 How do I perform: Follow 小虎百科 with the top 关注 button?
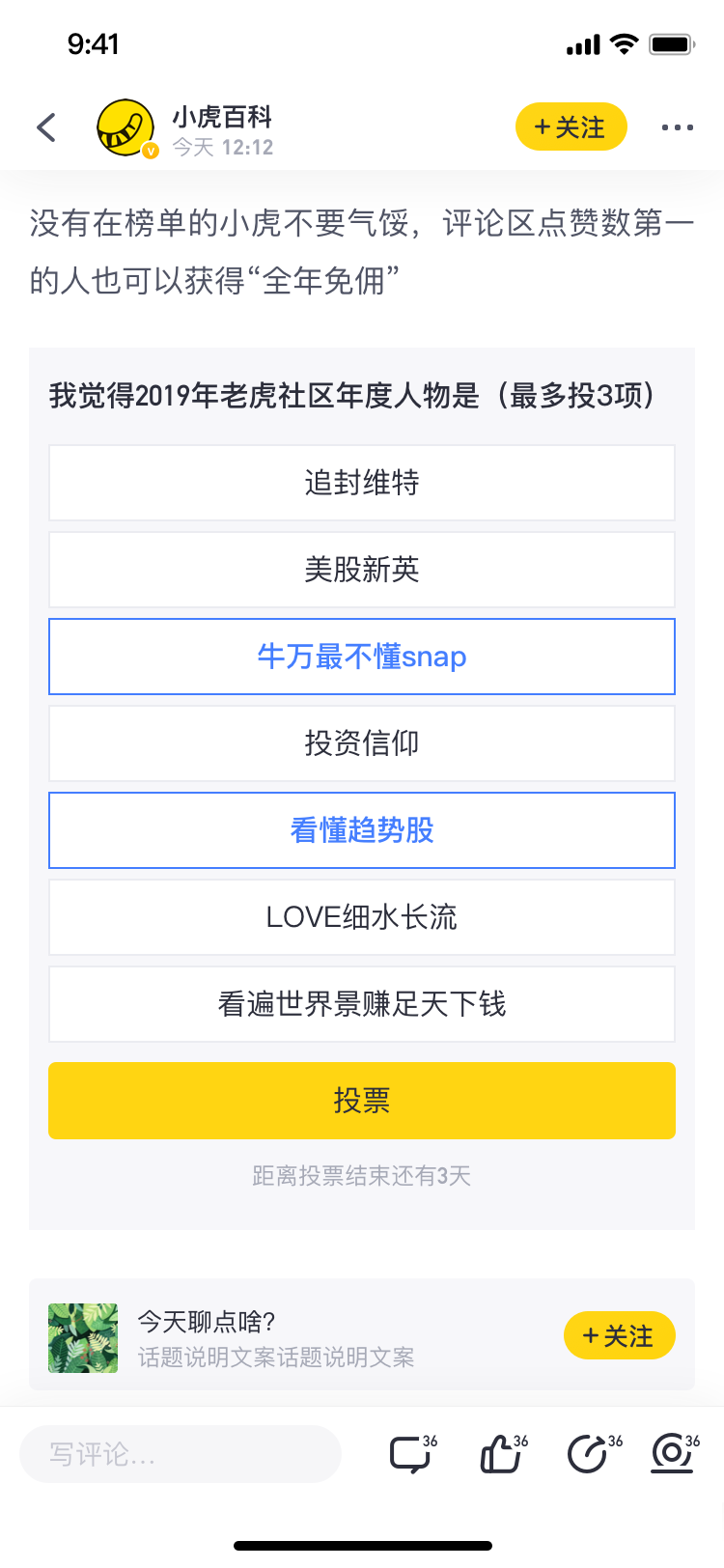coord(571,126)
